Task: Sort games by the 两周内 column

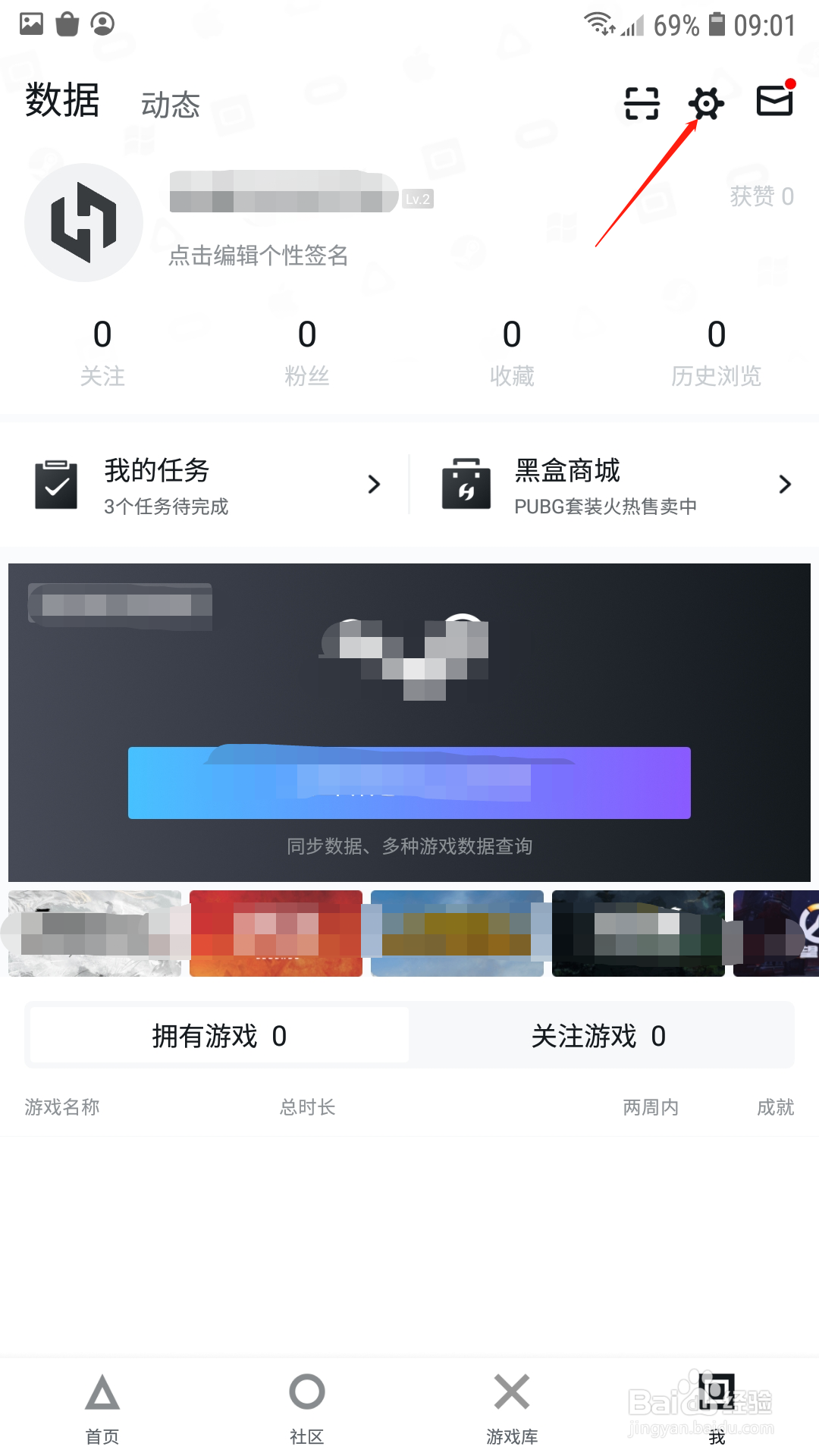Action: tap(651, 1107)
